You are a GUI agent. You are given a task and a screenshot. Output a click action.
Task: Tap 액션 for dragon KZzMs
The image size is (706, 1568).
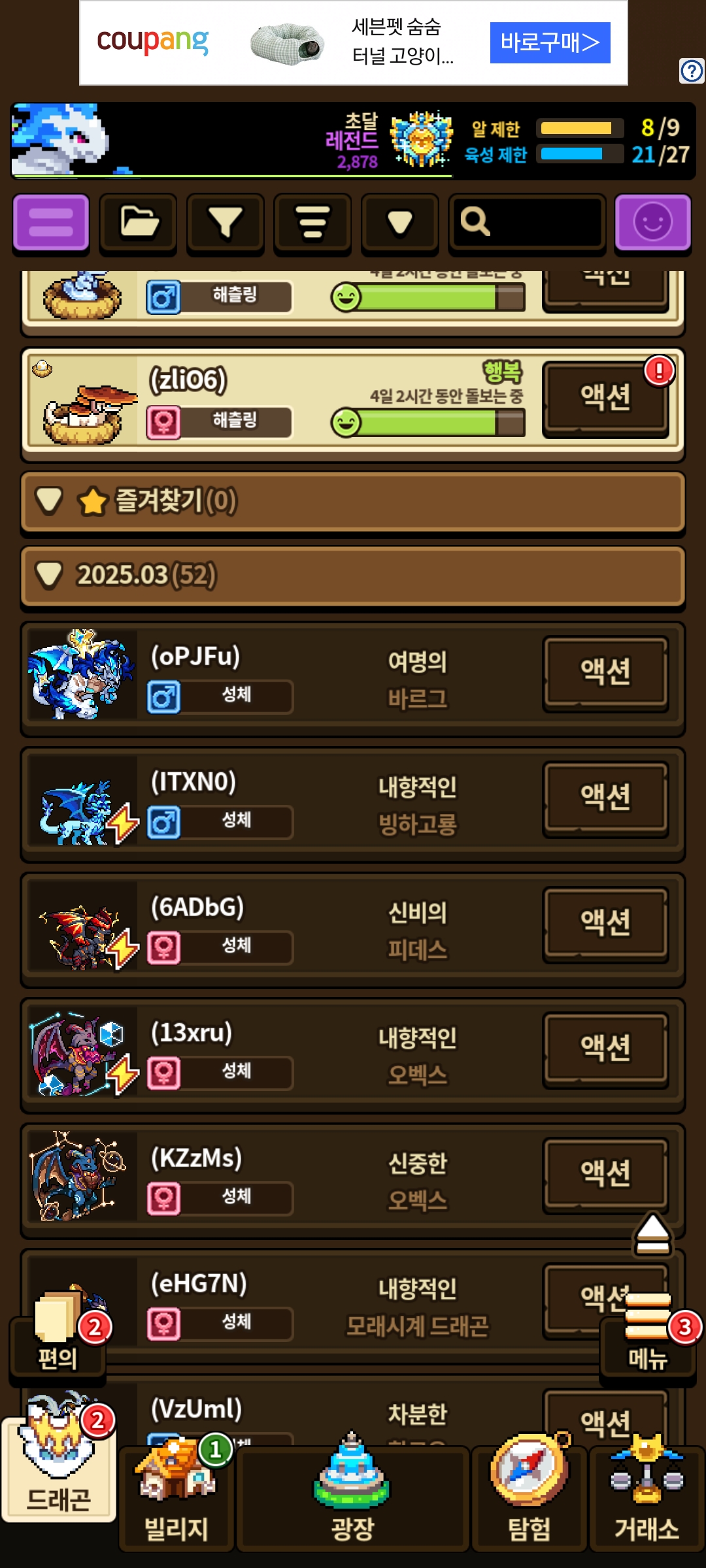pos(606,1175)
